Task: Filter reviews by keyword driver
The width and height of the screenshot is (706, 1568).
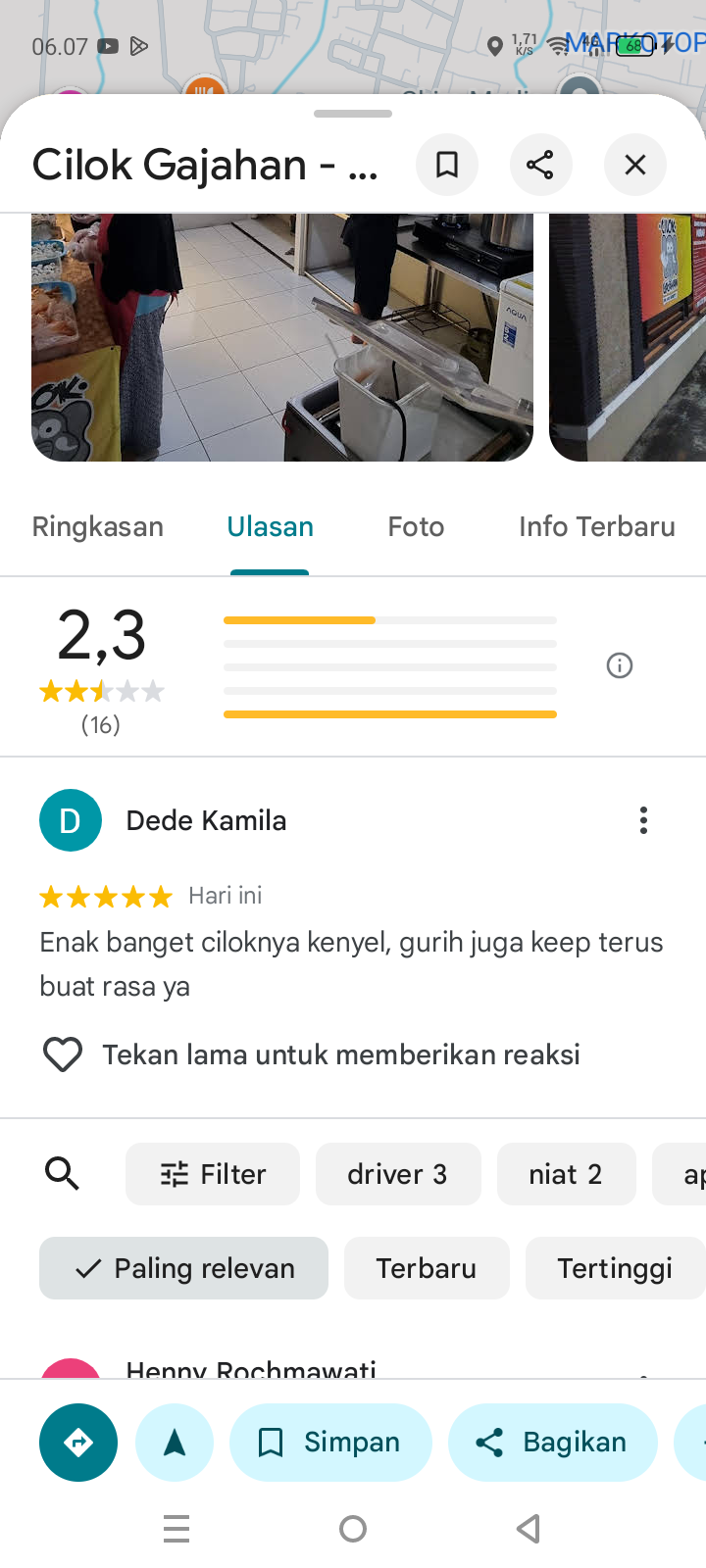Action: pyautogui.click(x=397, y=1174)
